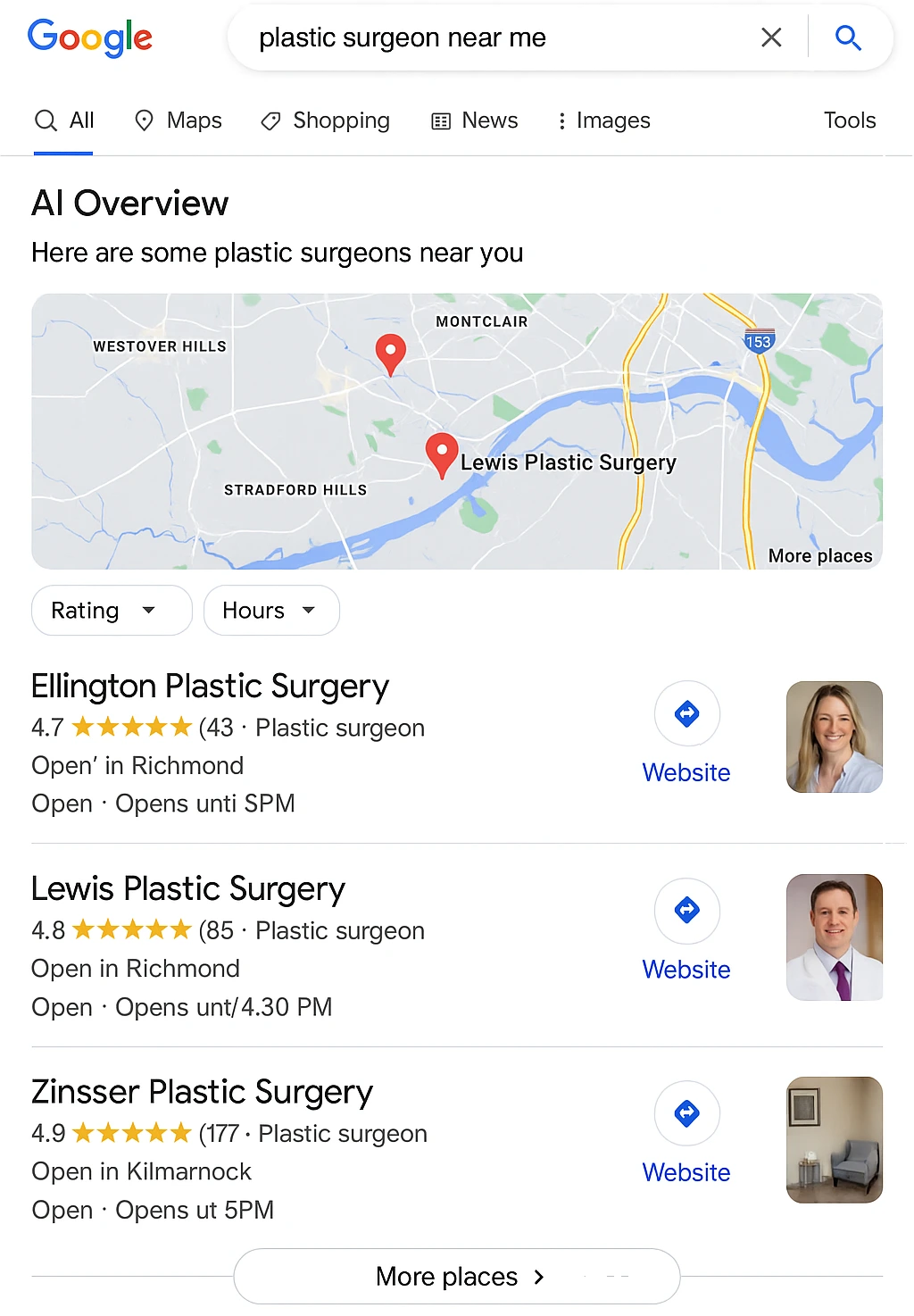This screenshot has height=1316, width=914.
Task: Open search Tools
Action: 848,121
